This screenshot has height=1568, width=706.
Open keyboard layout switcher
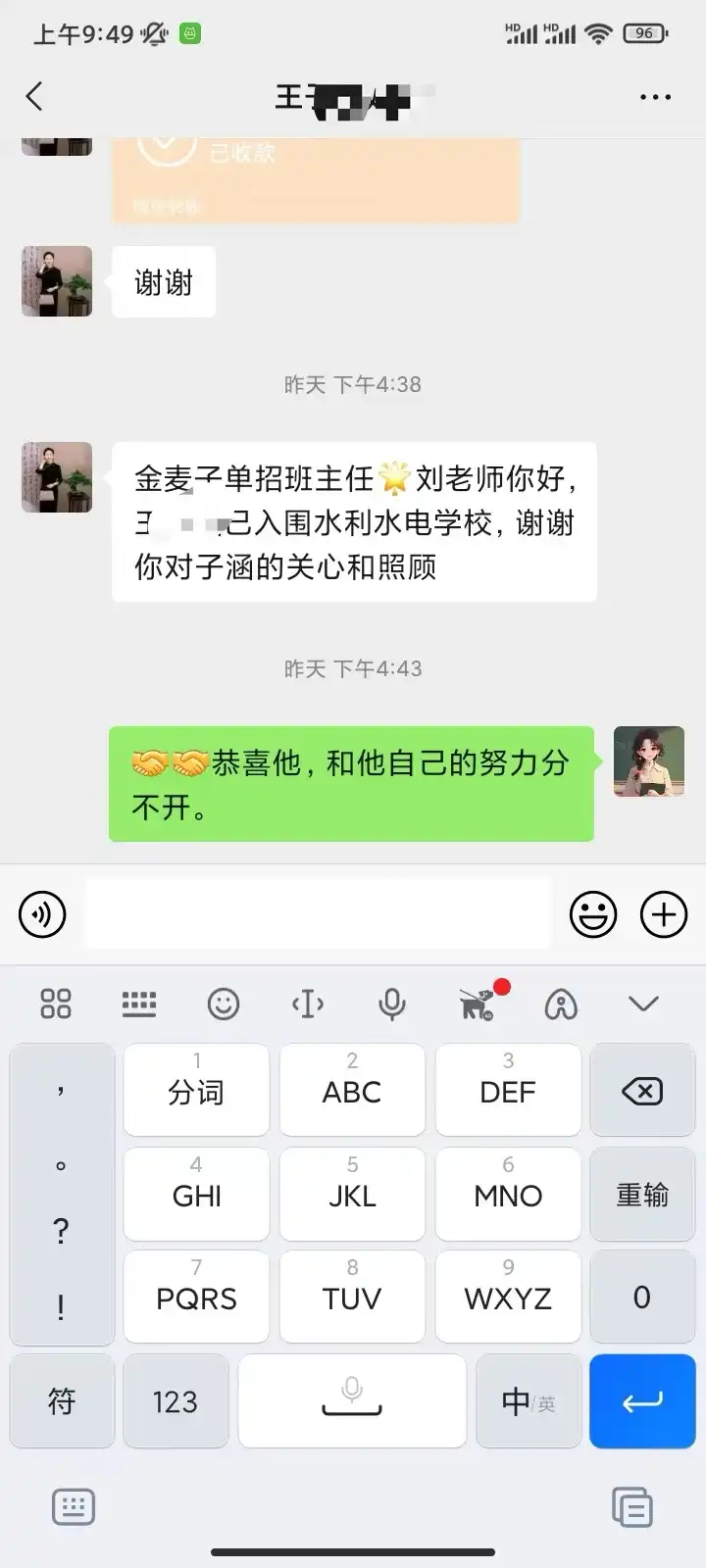point(138,1004)
